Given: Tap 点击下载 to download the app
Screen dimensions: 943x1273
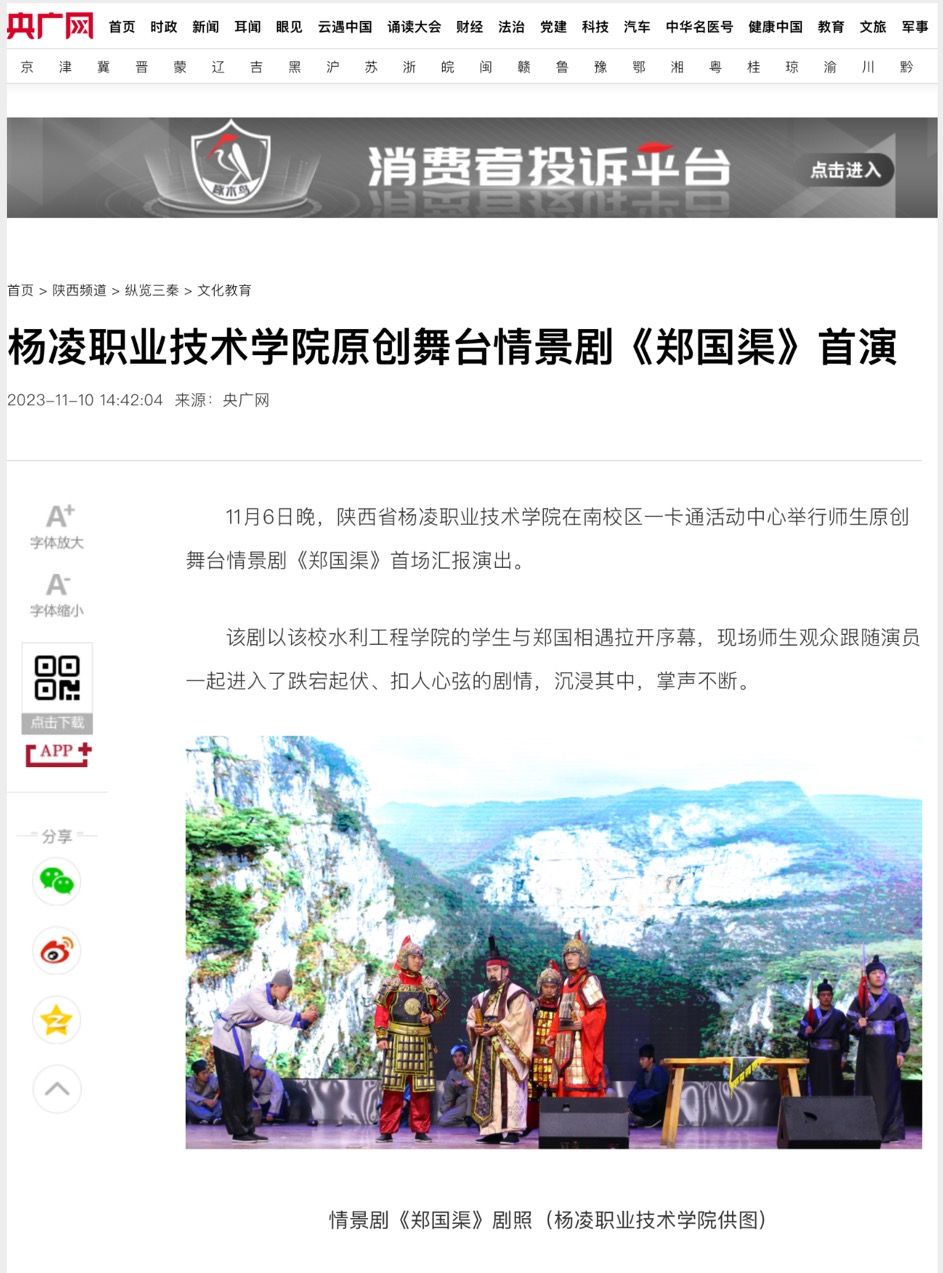Looking at the screenshot, I should pos(57,722).
